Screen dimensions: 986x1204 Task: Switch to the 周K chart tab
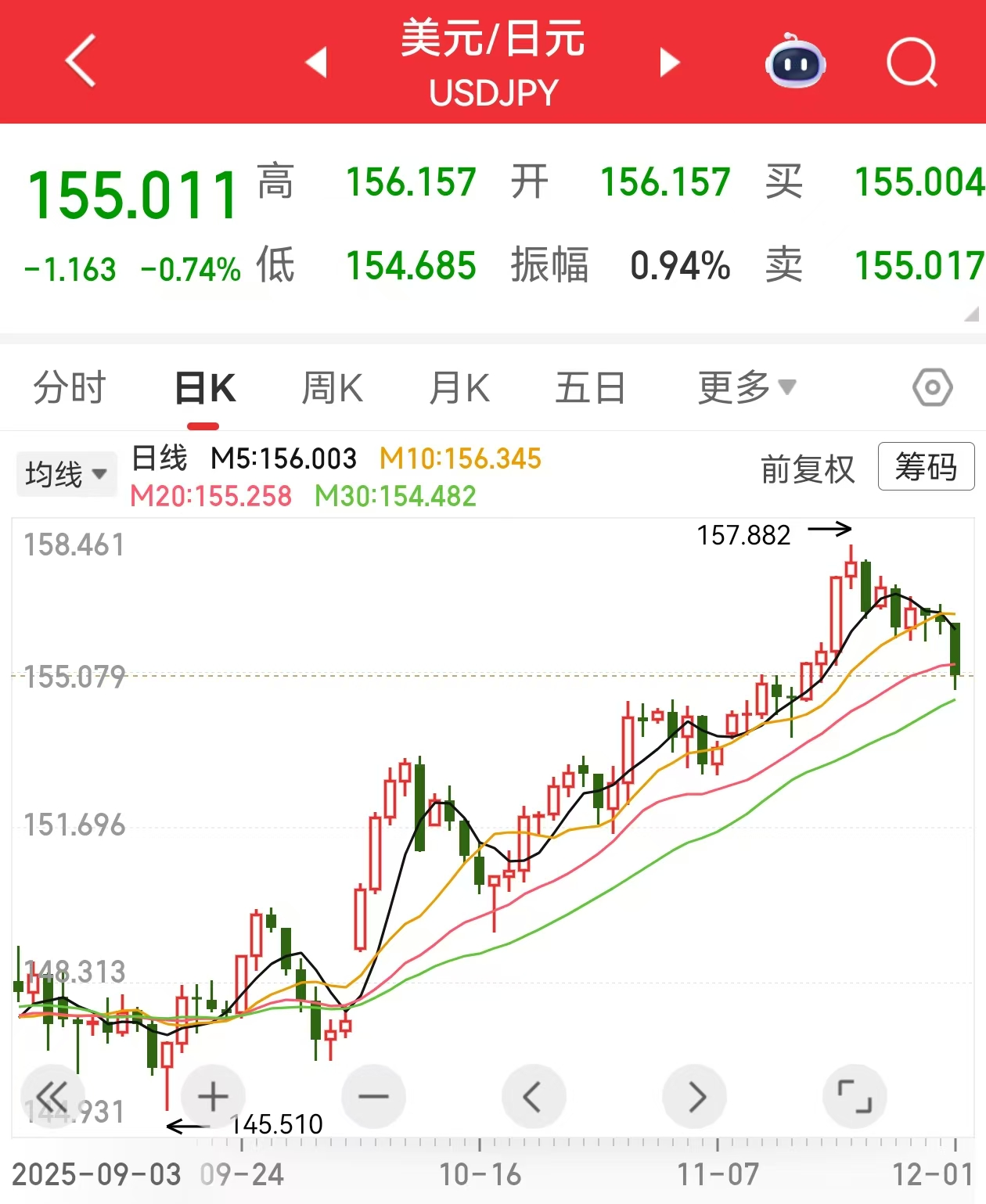(332, 388)
